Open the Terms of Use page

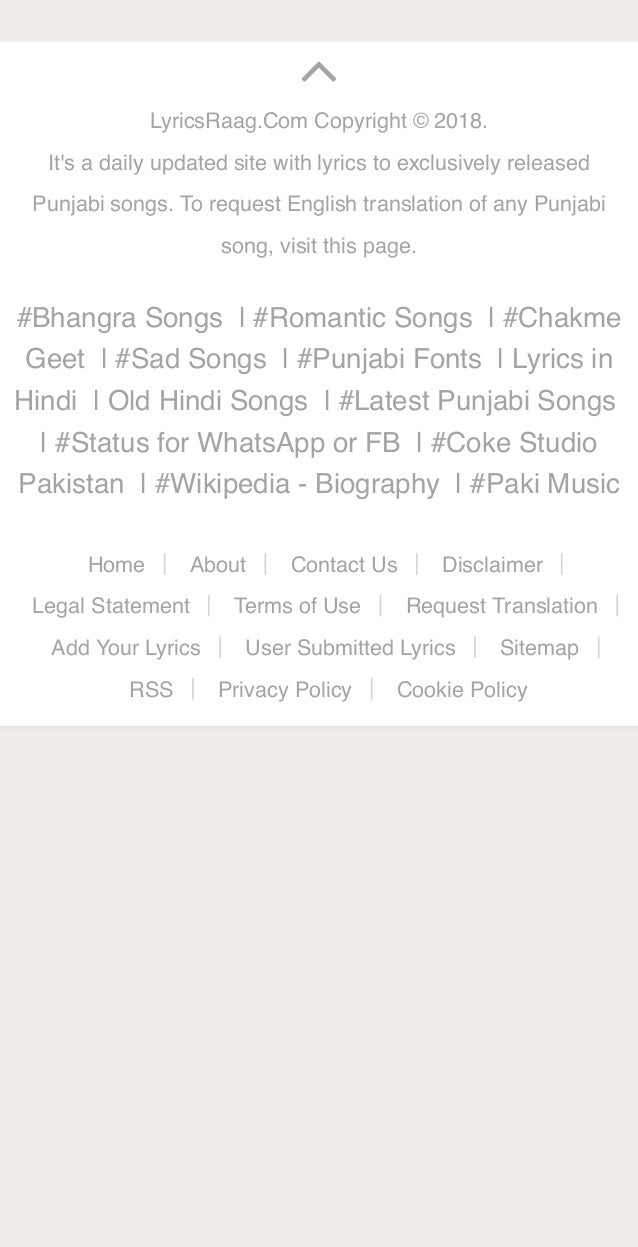coord(297,606)
